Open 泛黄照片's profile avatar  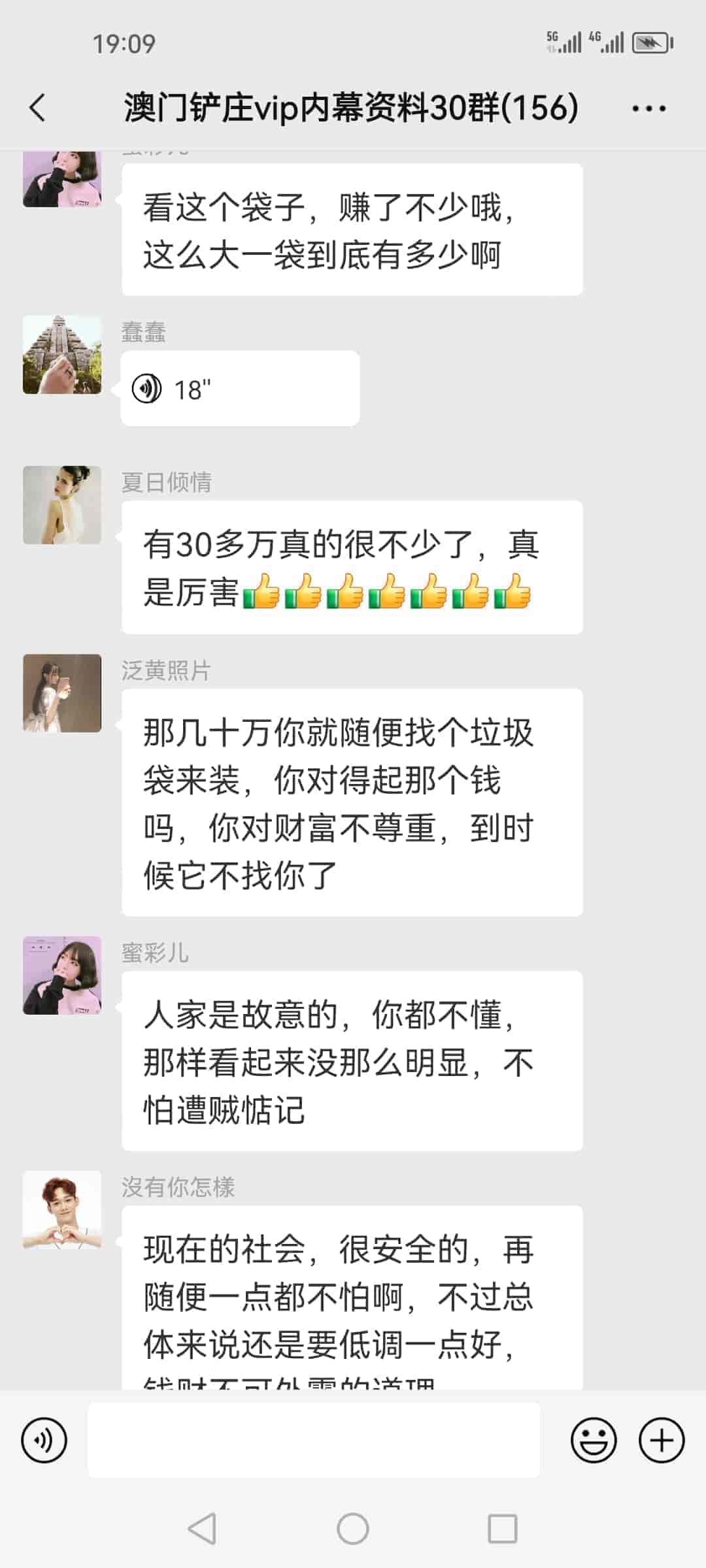(62, 694)
